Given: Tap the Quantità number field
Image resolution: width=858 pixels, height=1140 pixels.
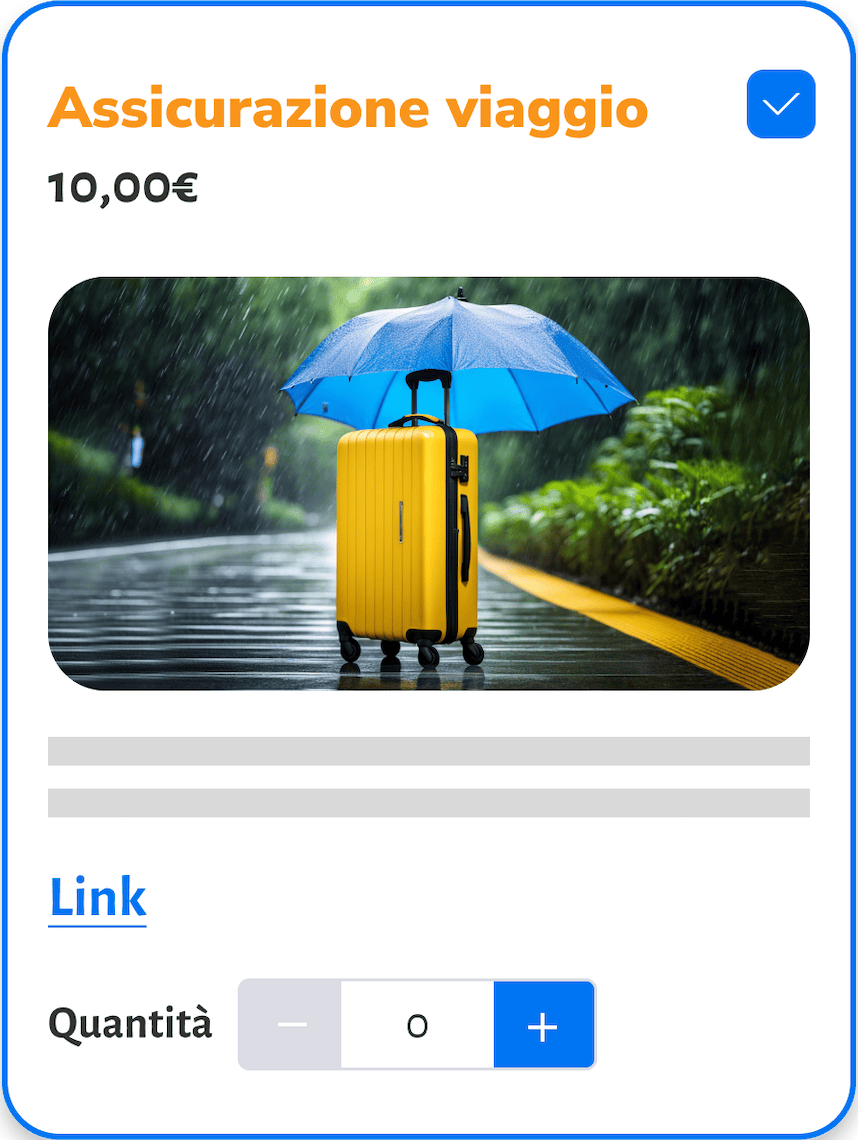Looking at the screenshot, I should click(417, 1025).
